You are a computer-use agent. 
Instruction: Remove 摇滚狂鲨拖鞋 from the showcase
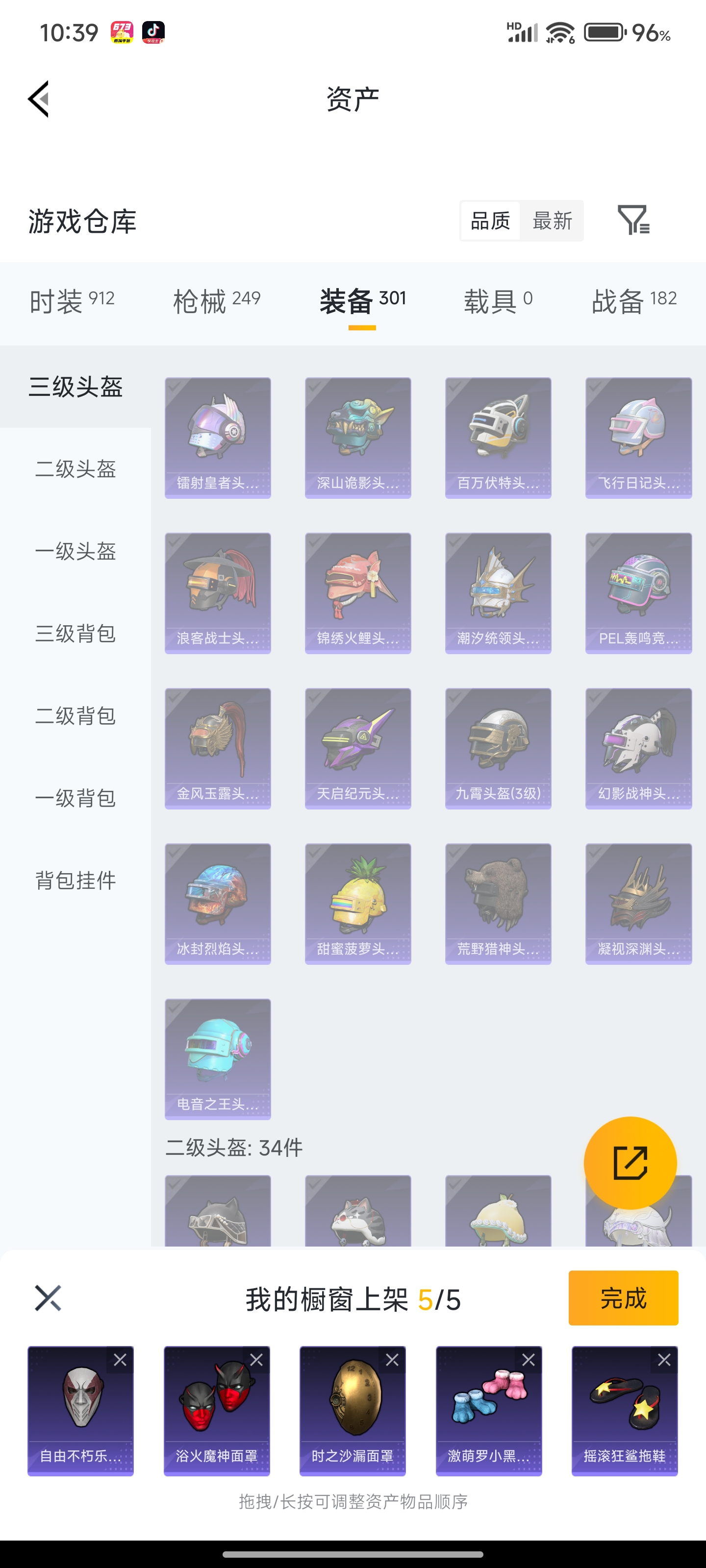[664, 1359]
